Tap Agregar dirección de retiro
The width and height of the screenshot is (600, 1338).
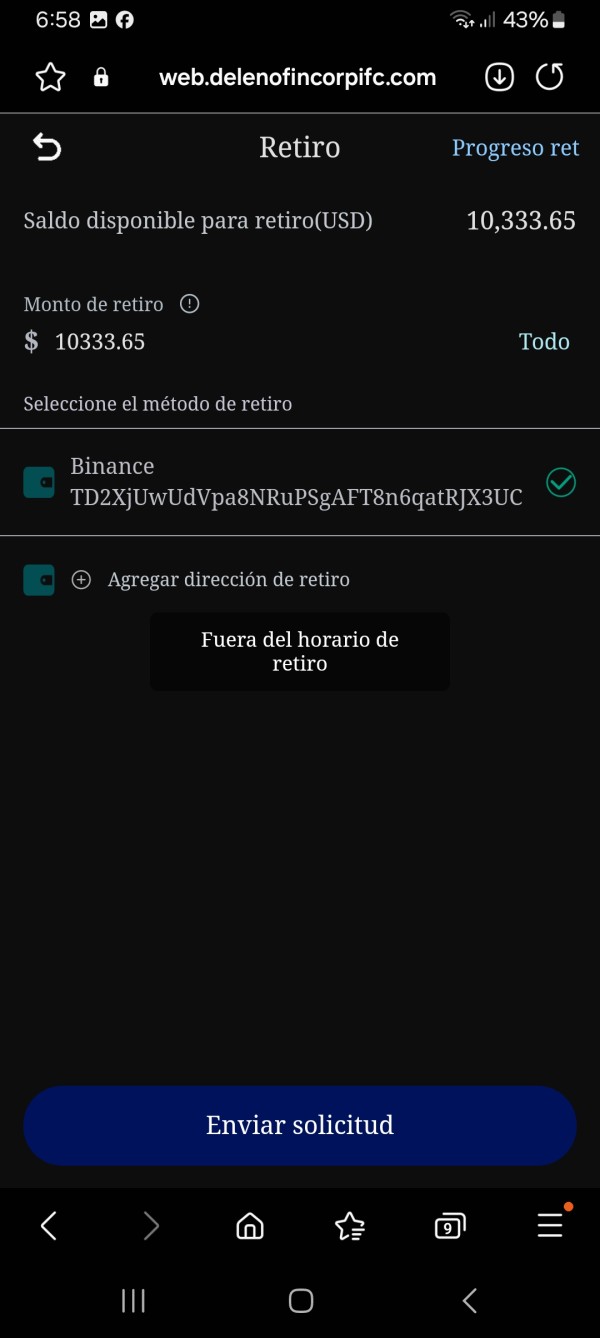pyautogui.click(x=228, y=579)
